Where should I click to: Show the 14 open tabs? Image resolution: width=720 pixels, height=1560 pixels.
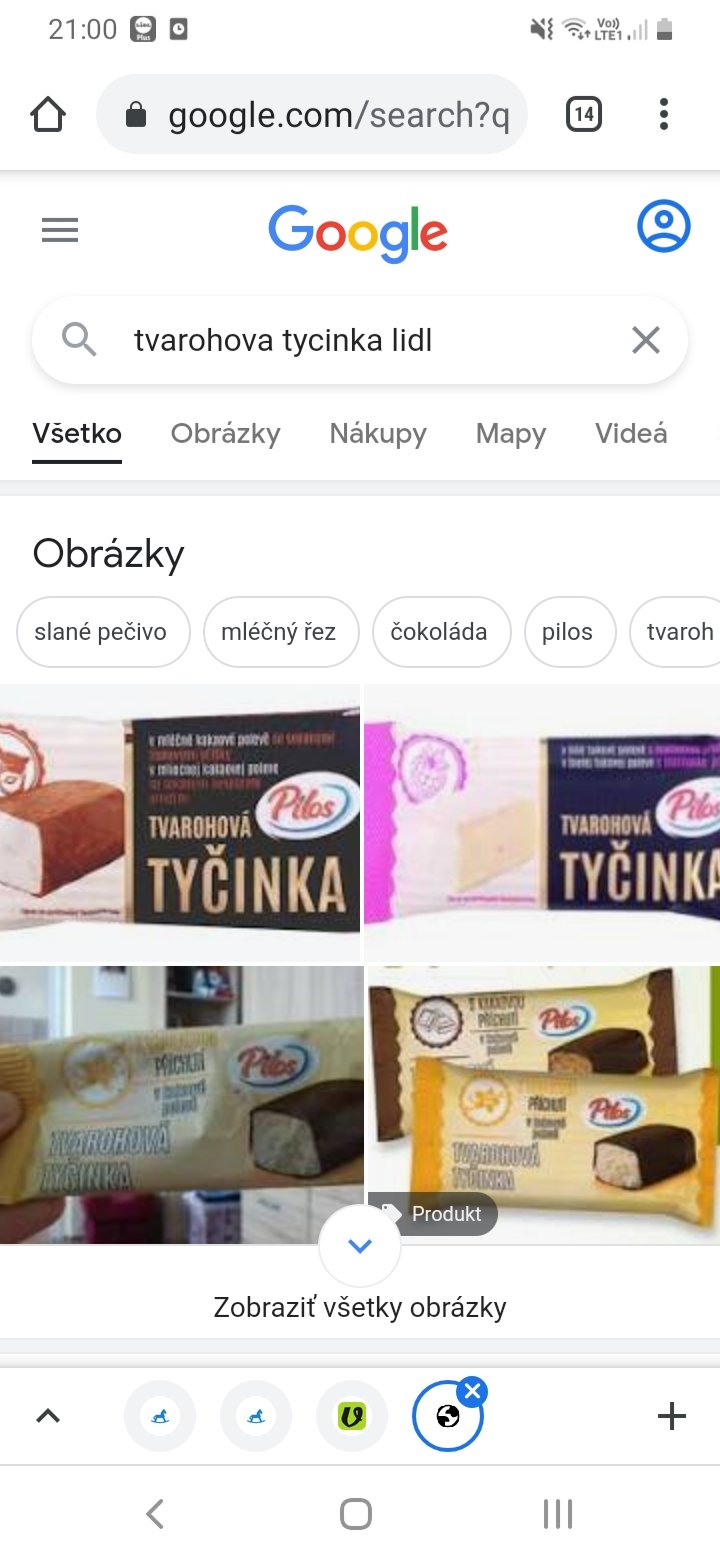point(584,115)
